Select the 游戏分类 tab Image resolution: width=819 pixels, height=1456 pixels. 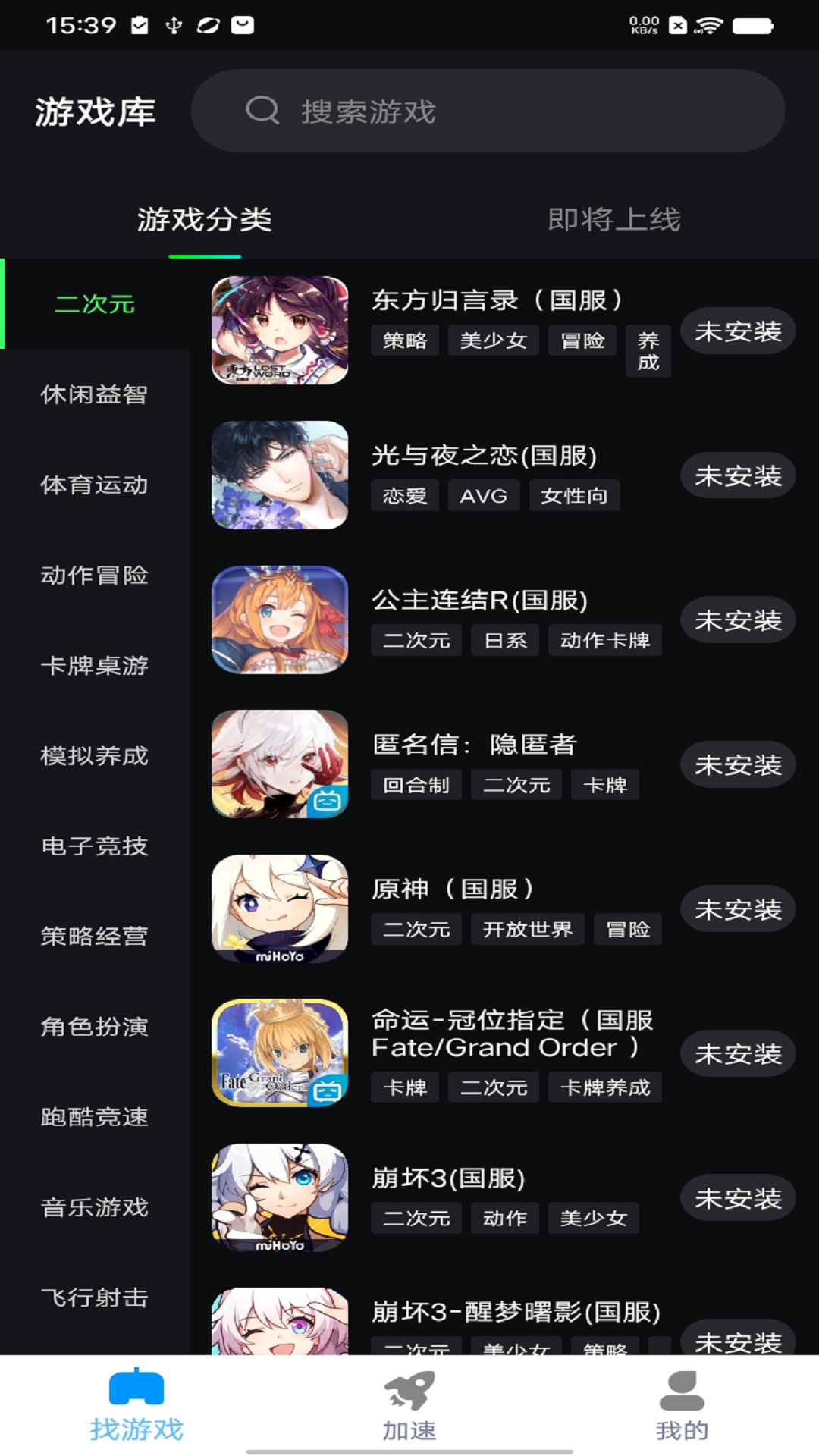[x=205, y=220]
